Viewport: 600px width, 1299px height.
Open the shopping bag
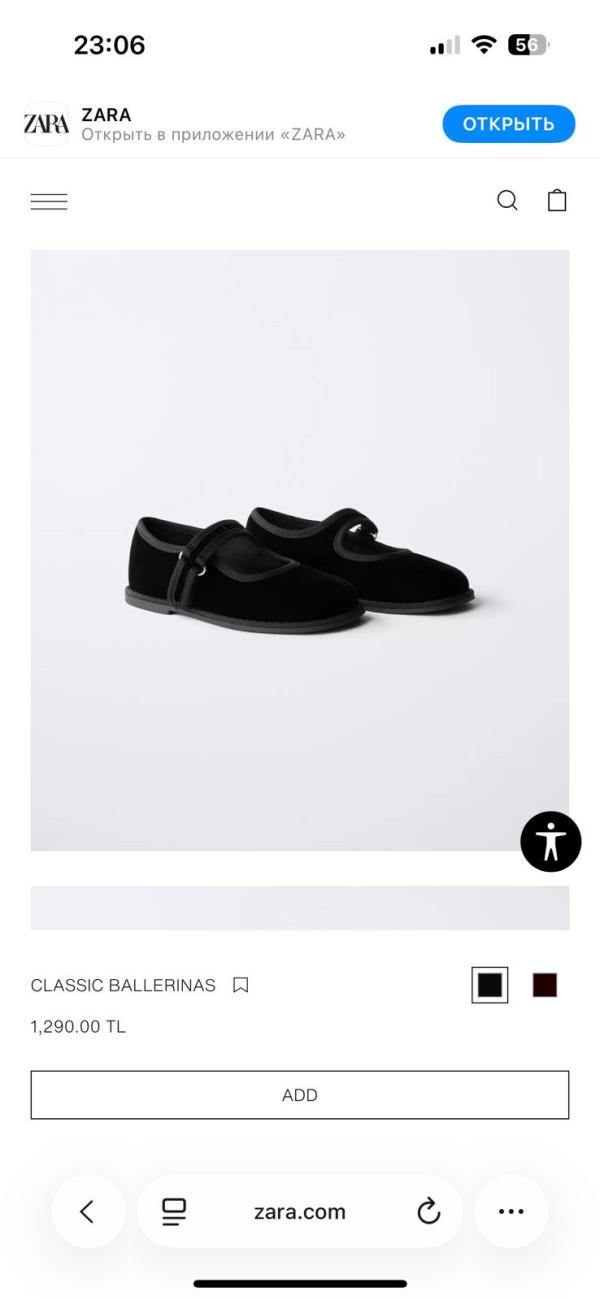(557, 200)
